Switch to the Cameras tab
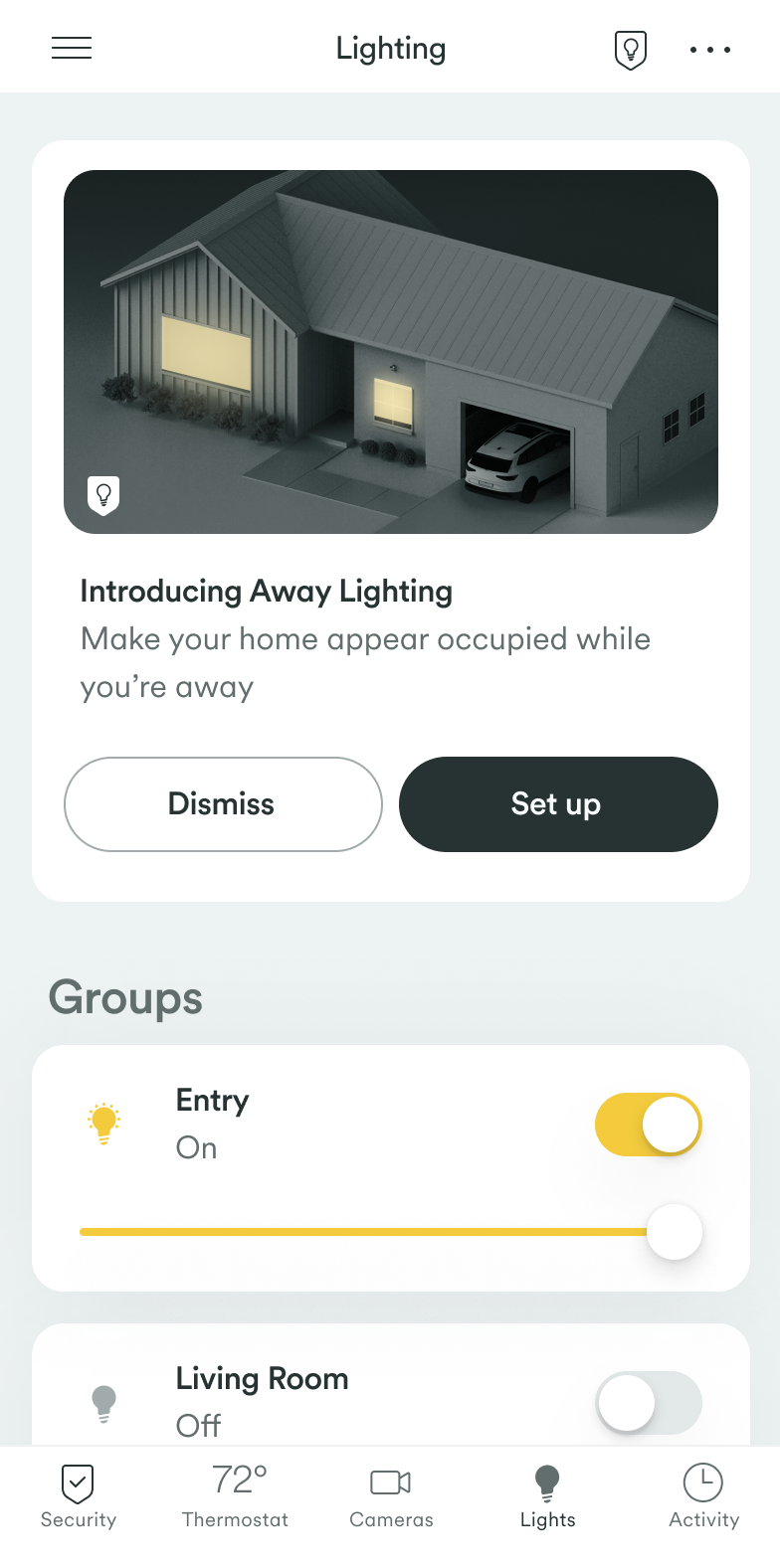 (391, 1496)
